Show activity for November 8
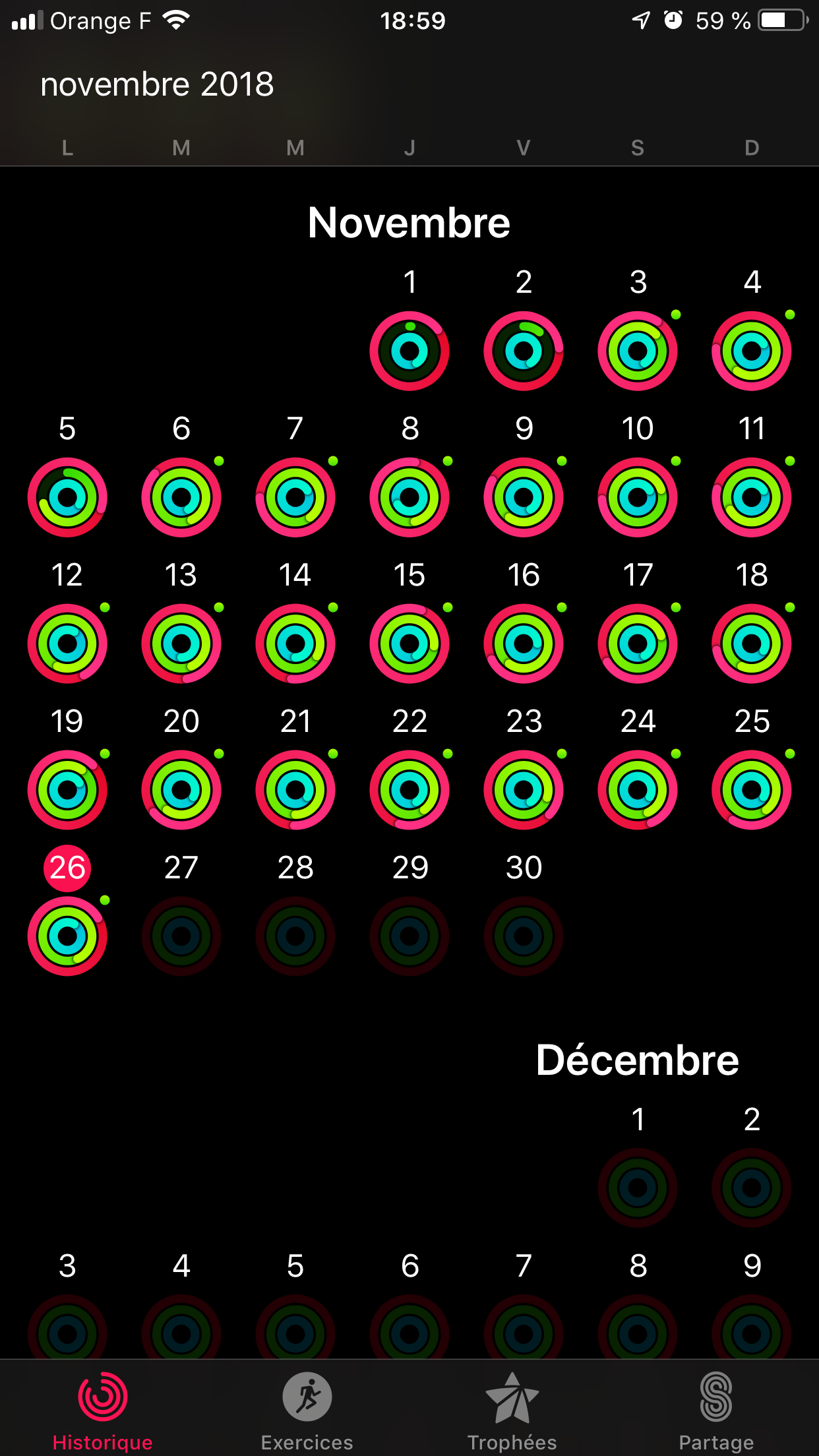This screenshot has height=1456, width=819. pyautogui.click(x=409, y=497)
